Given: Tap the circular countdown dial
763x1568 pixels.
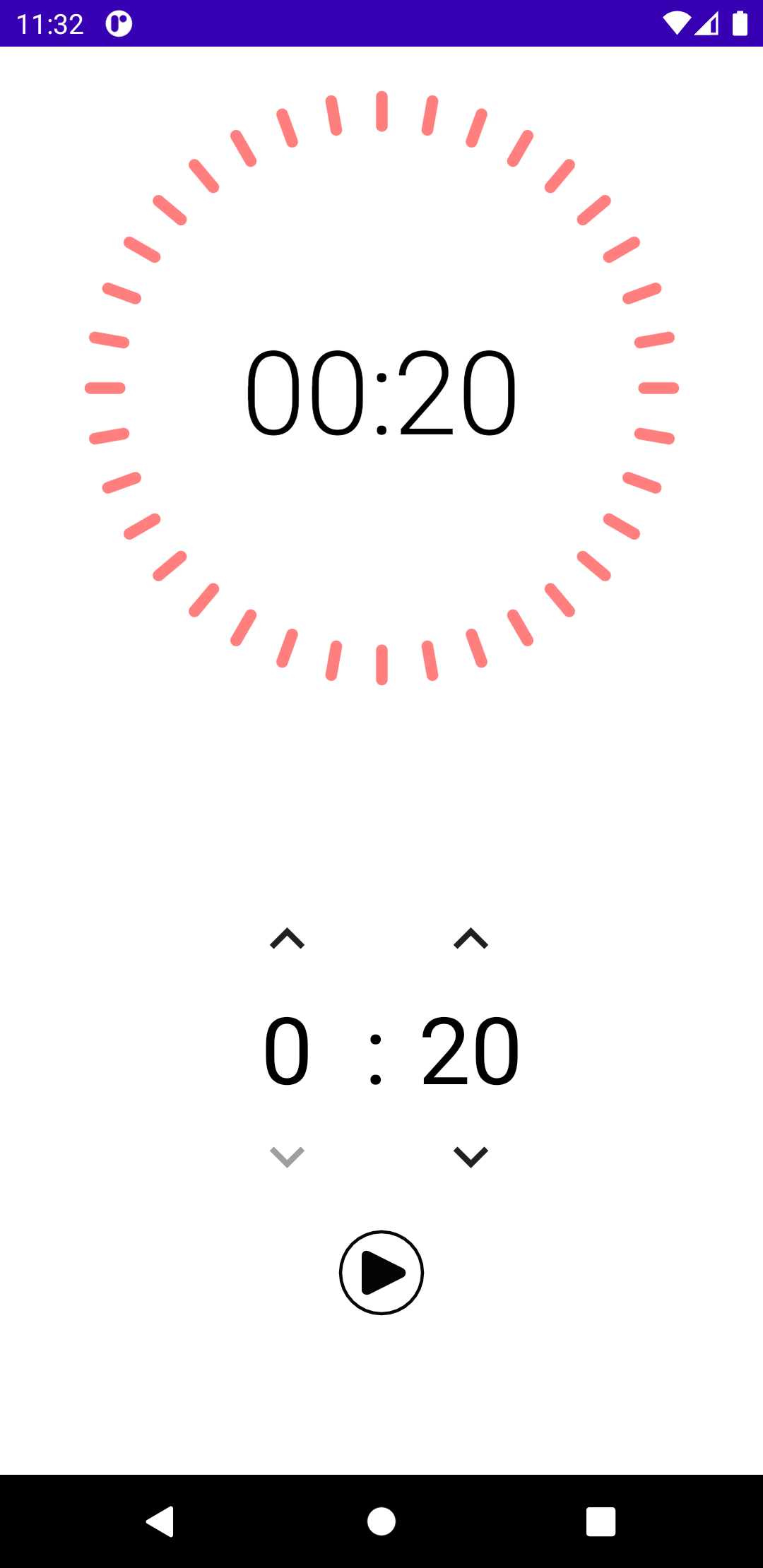Looking at the screenshot, I should tap(381, 388).
